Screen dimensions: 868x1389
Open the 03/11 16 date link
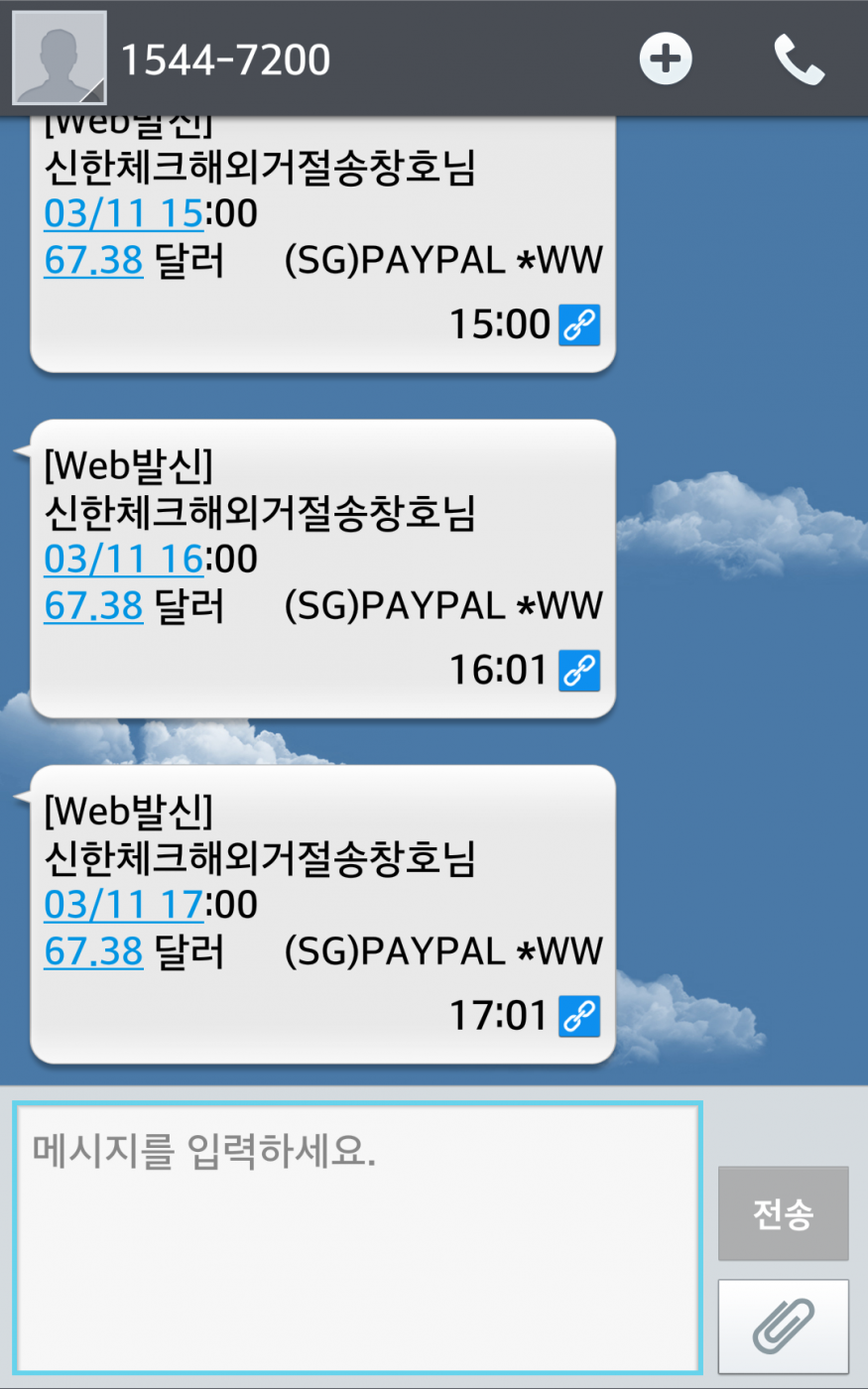click(x=124, y=560)
